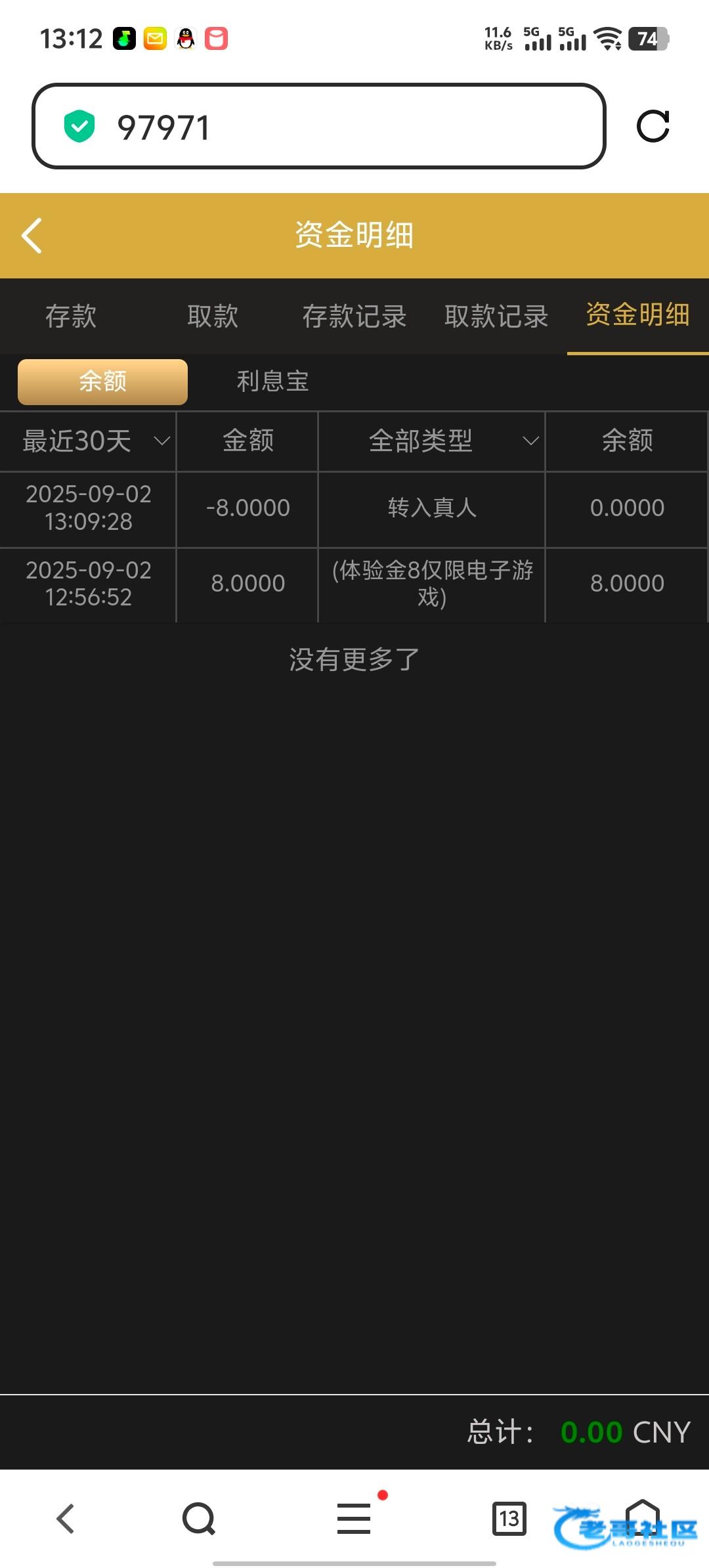Screen dimensions: 709x1568
Task: Expand the 全部类型 type filter dropdown
Action: click(x=432, y=441)
